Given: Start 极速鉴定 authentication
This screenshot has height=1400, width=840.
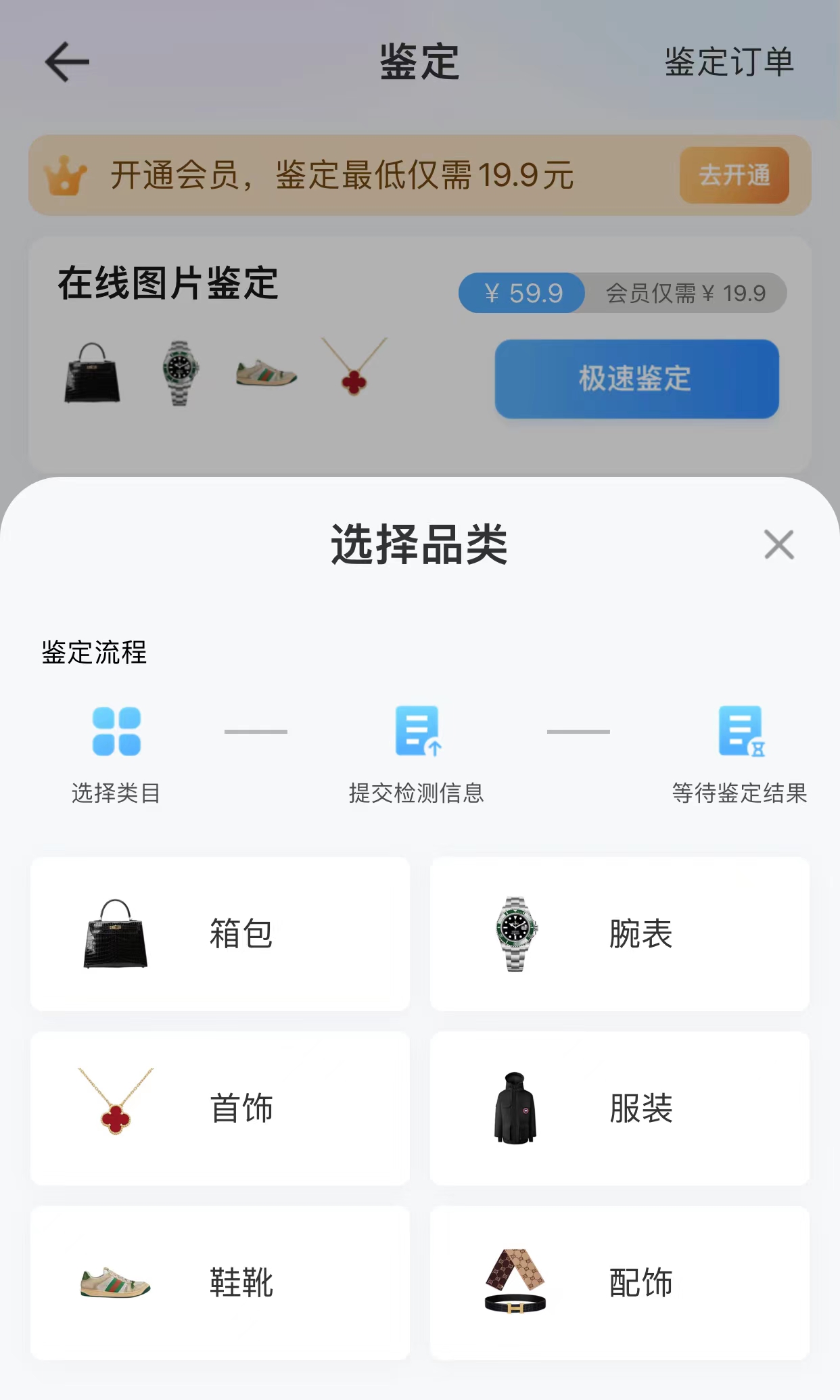Looking at the screenshot, I should click(636, 379).
